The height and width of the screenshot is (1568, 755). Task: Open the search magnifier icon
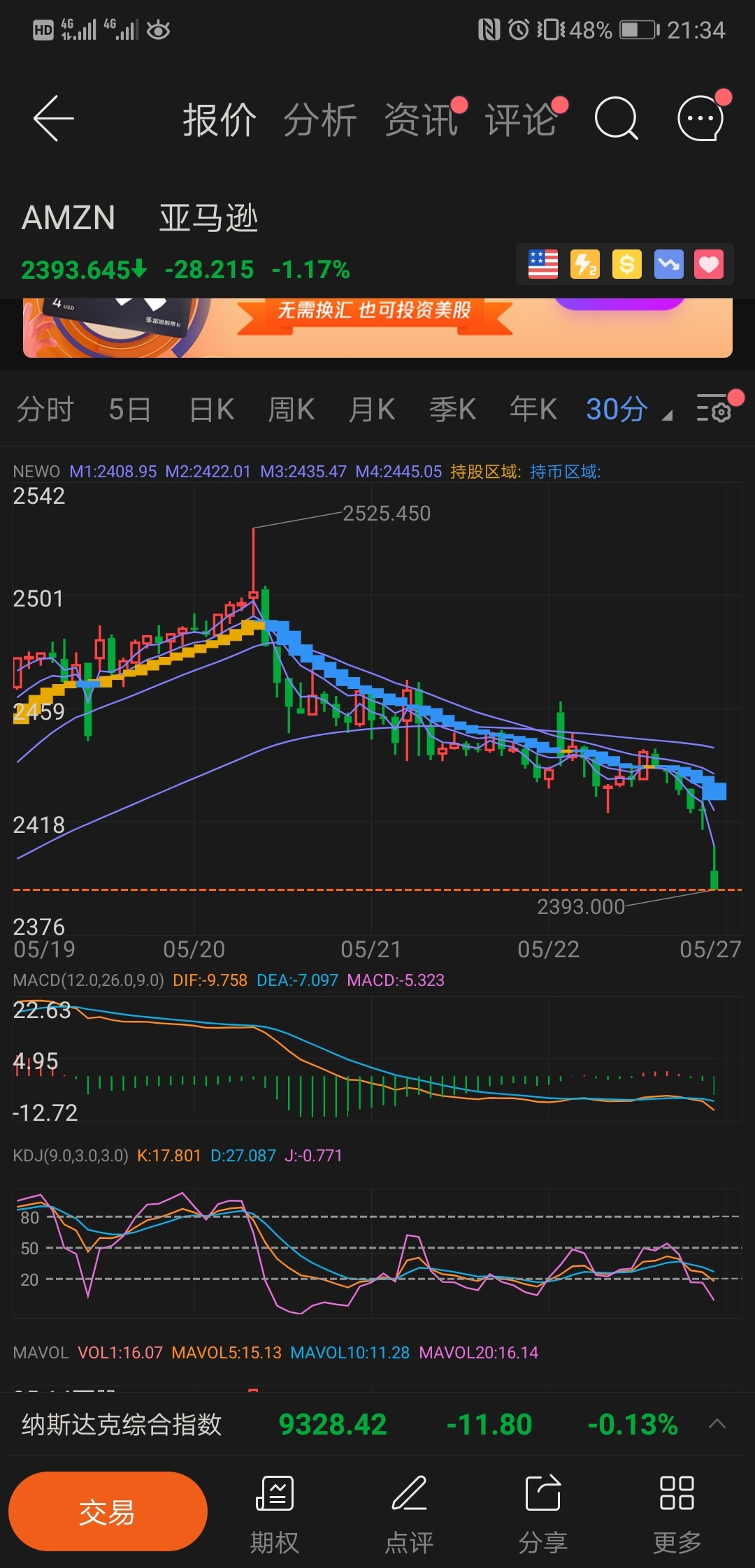tap(616, 119)
